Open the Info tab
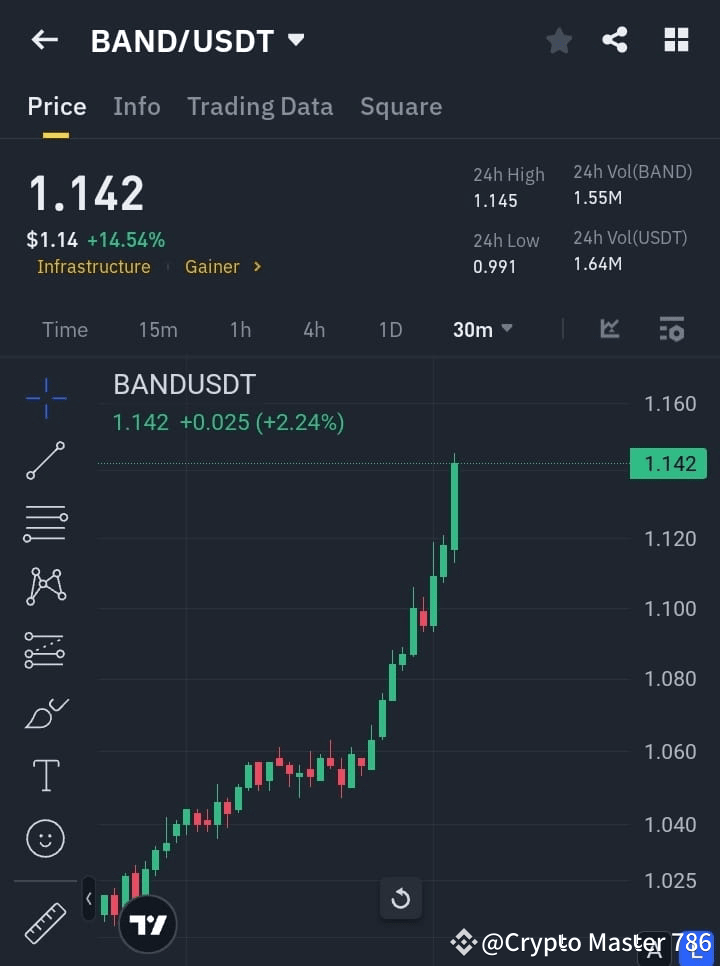The width and height of the screenshot is (720, 966). coord(137,106)
